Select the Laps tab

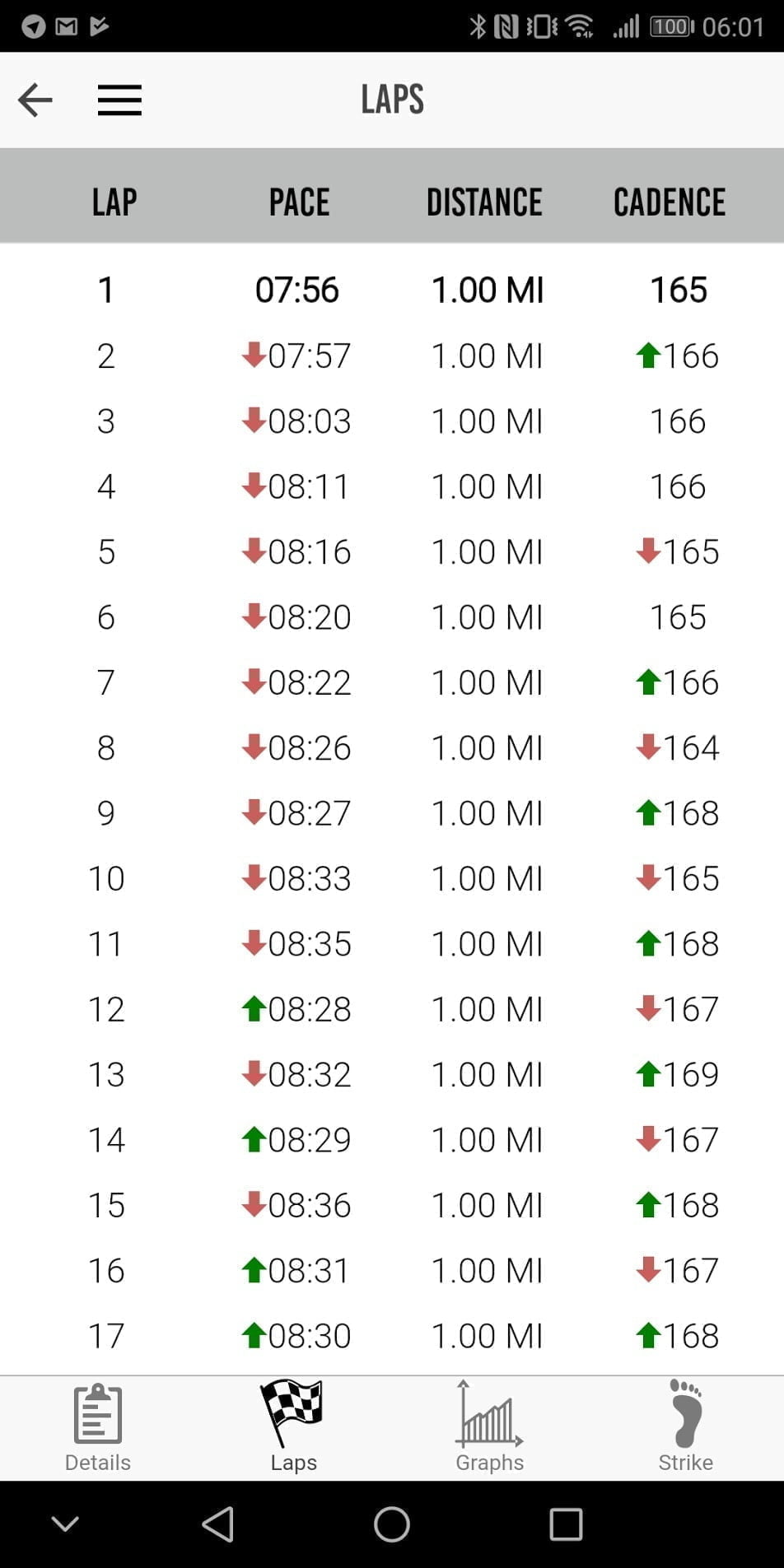293,1427
